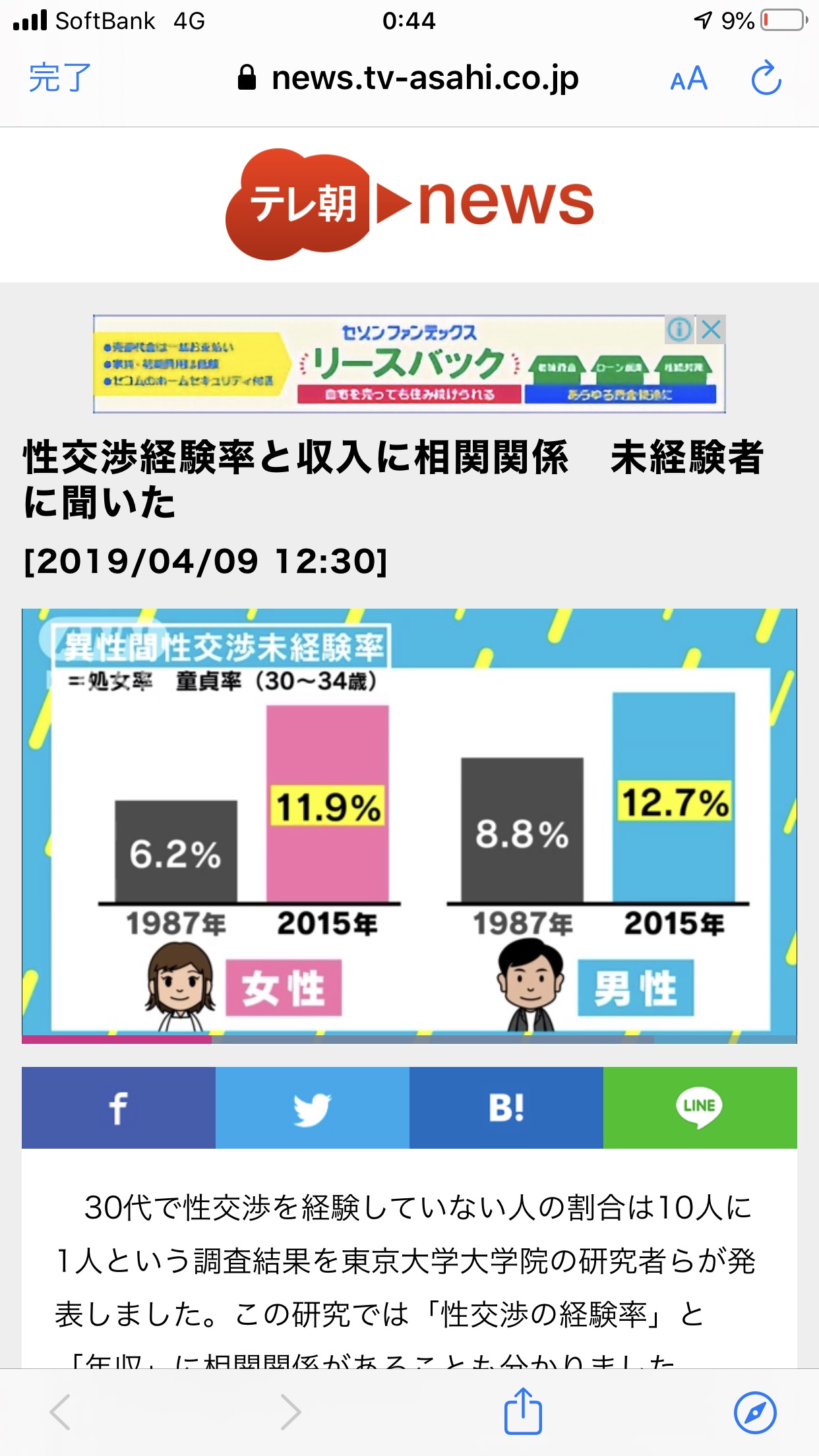The height and width of the screenshot is (1456, 819).
Task: Reload the page
Action: [766, 78]
